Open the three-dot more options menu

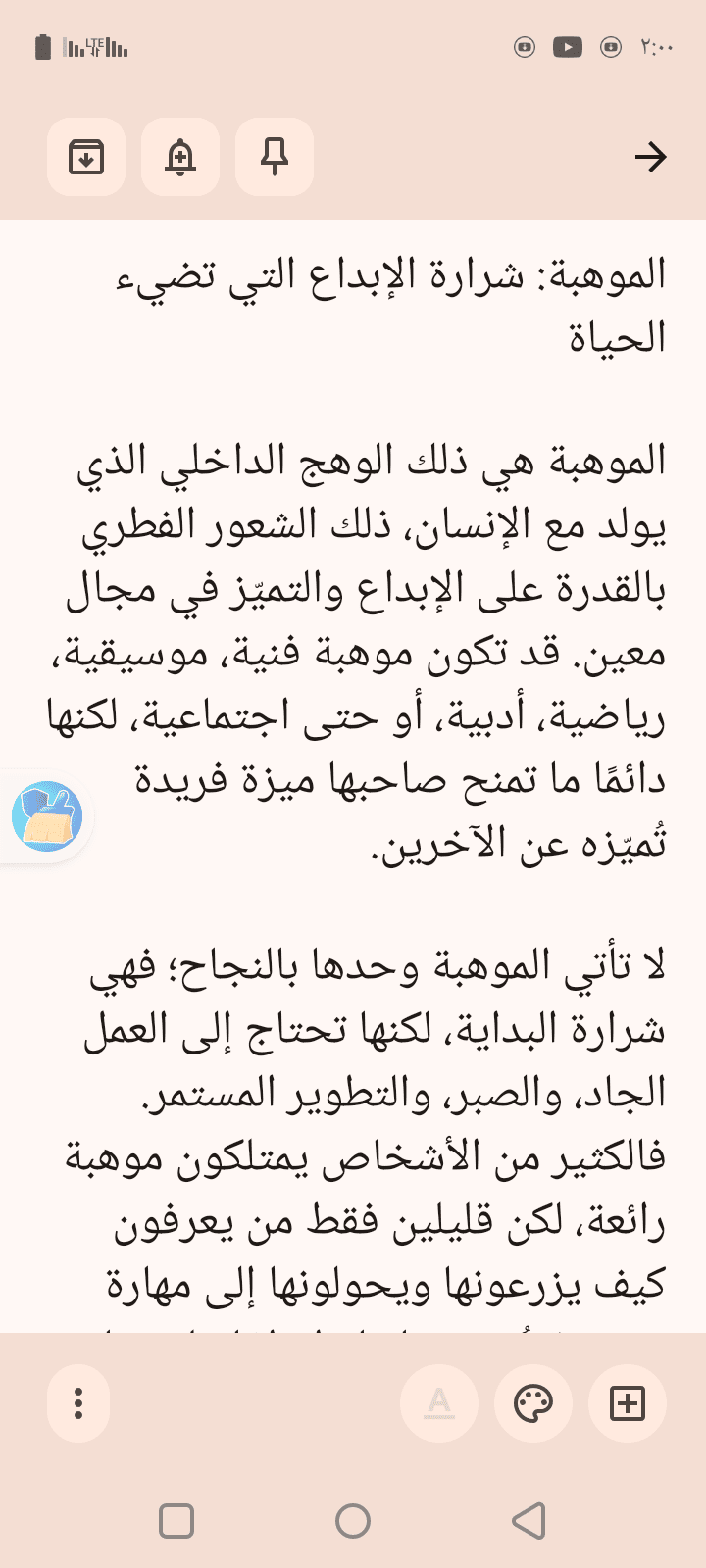78,1403
